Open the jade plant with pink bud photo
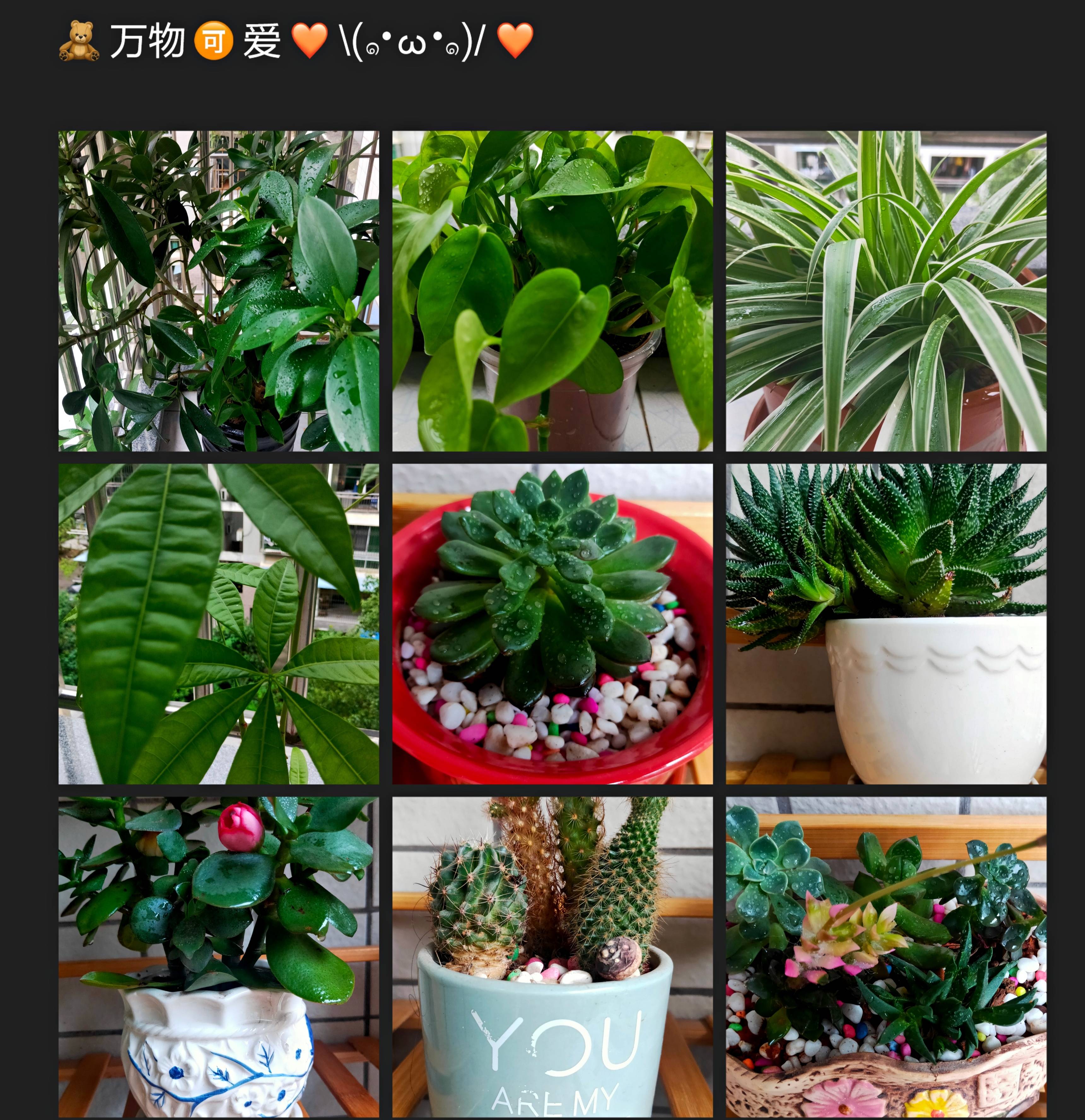Image resolution: width=1085 pixels, height=1120 pixels. point(218,957)
